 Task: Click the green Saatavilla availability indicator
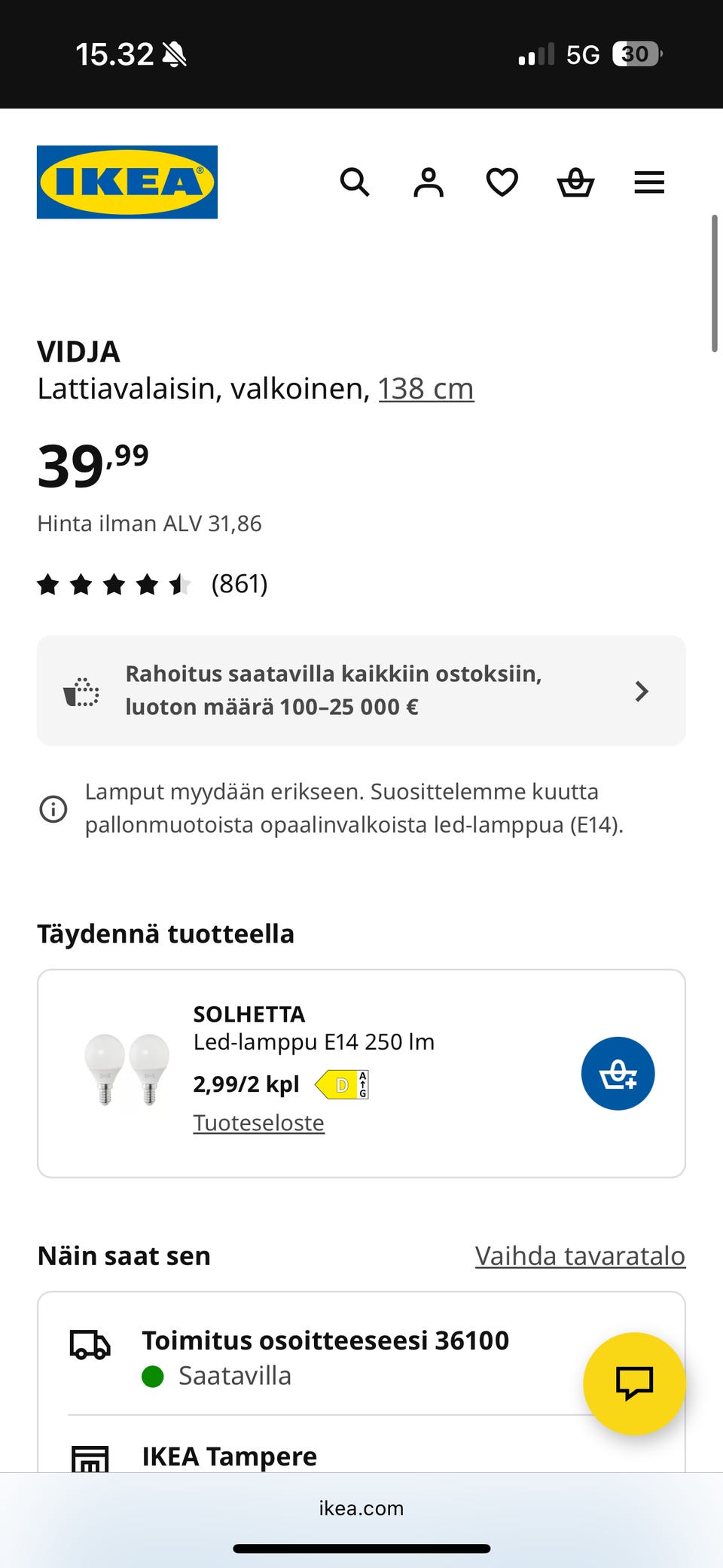tap(154, 1375)
